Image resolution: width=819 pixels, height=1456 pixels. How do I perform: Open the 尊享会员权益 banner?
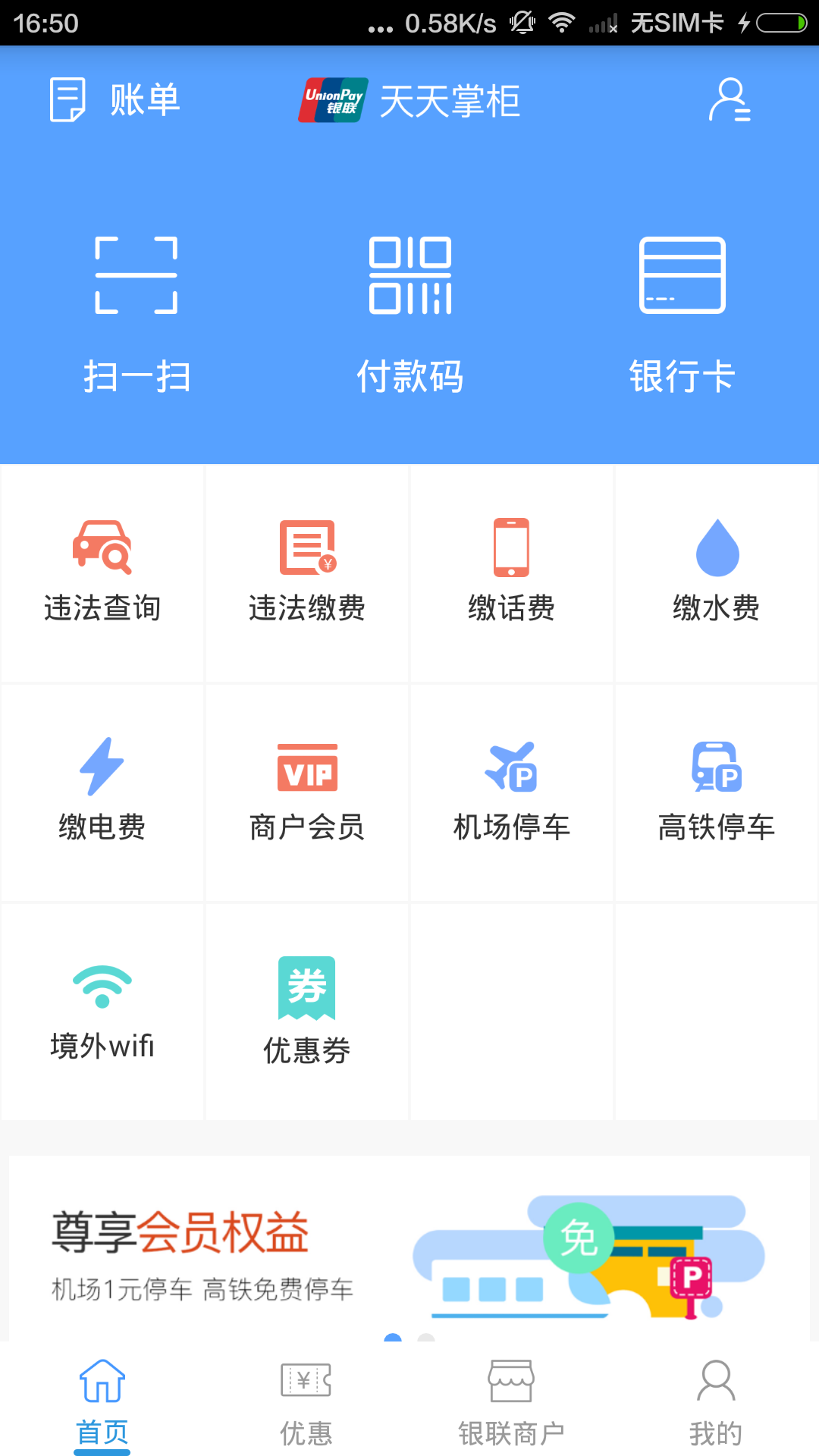(409, 1250)
